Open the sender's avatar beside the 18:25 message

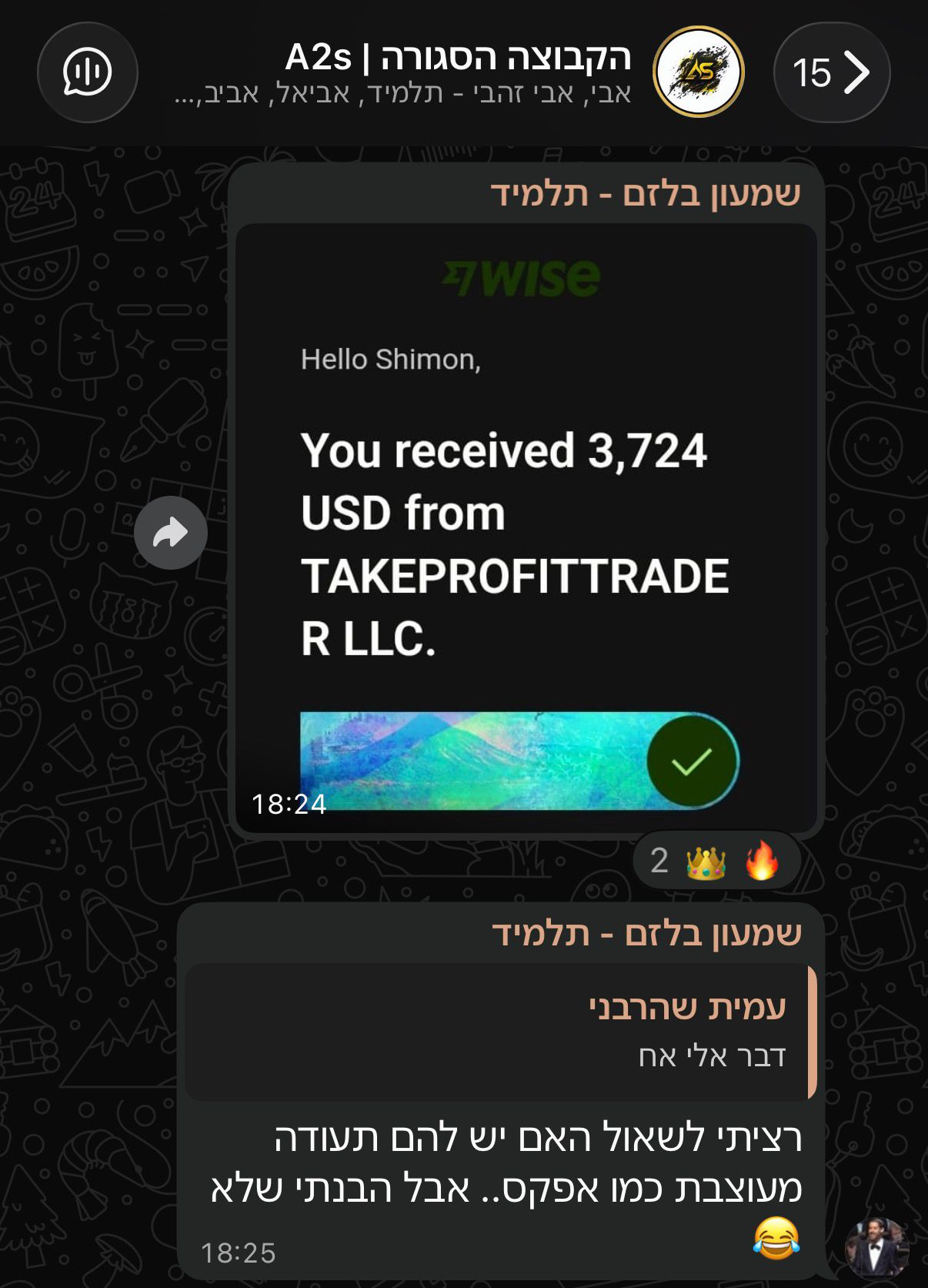(x=876, y=1248)
